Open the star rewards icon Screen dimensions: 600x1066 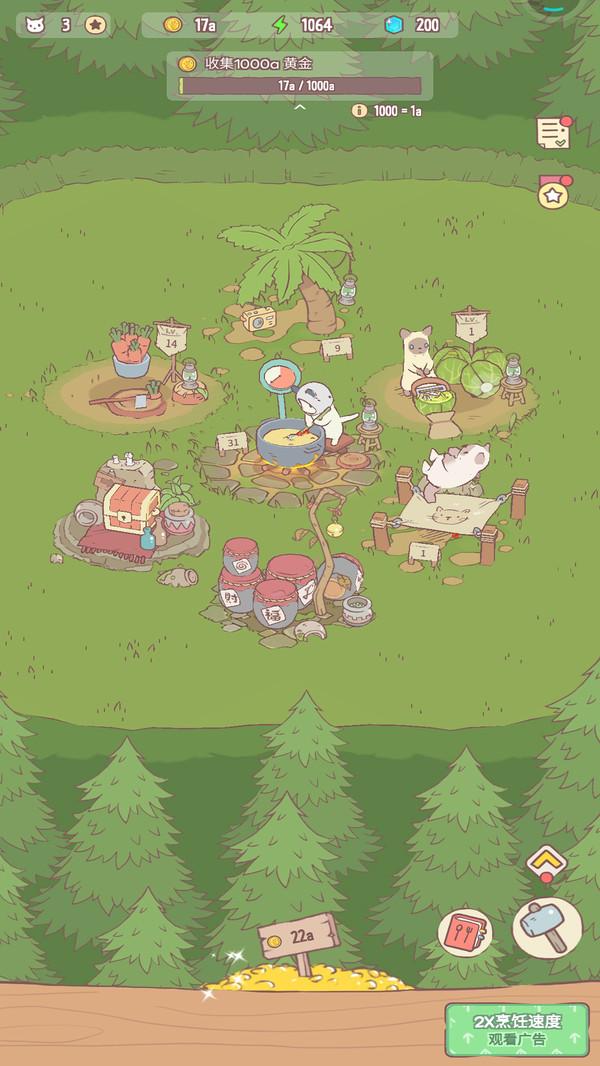[552, 193]
